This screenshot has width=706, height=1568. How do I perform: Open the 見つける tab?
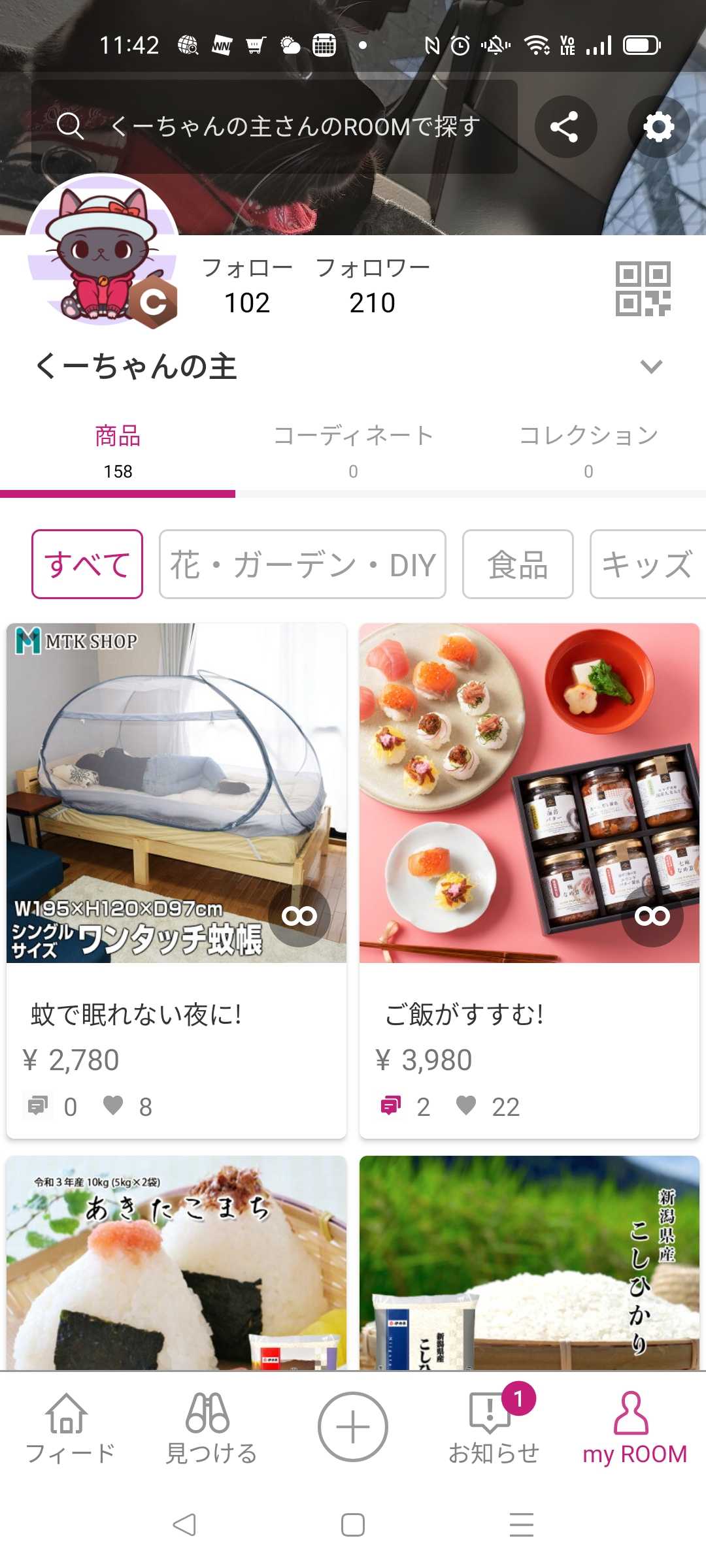point(210,1428)
